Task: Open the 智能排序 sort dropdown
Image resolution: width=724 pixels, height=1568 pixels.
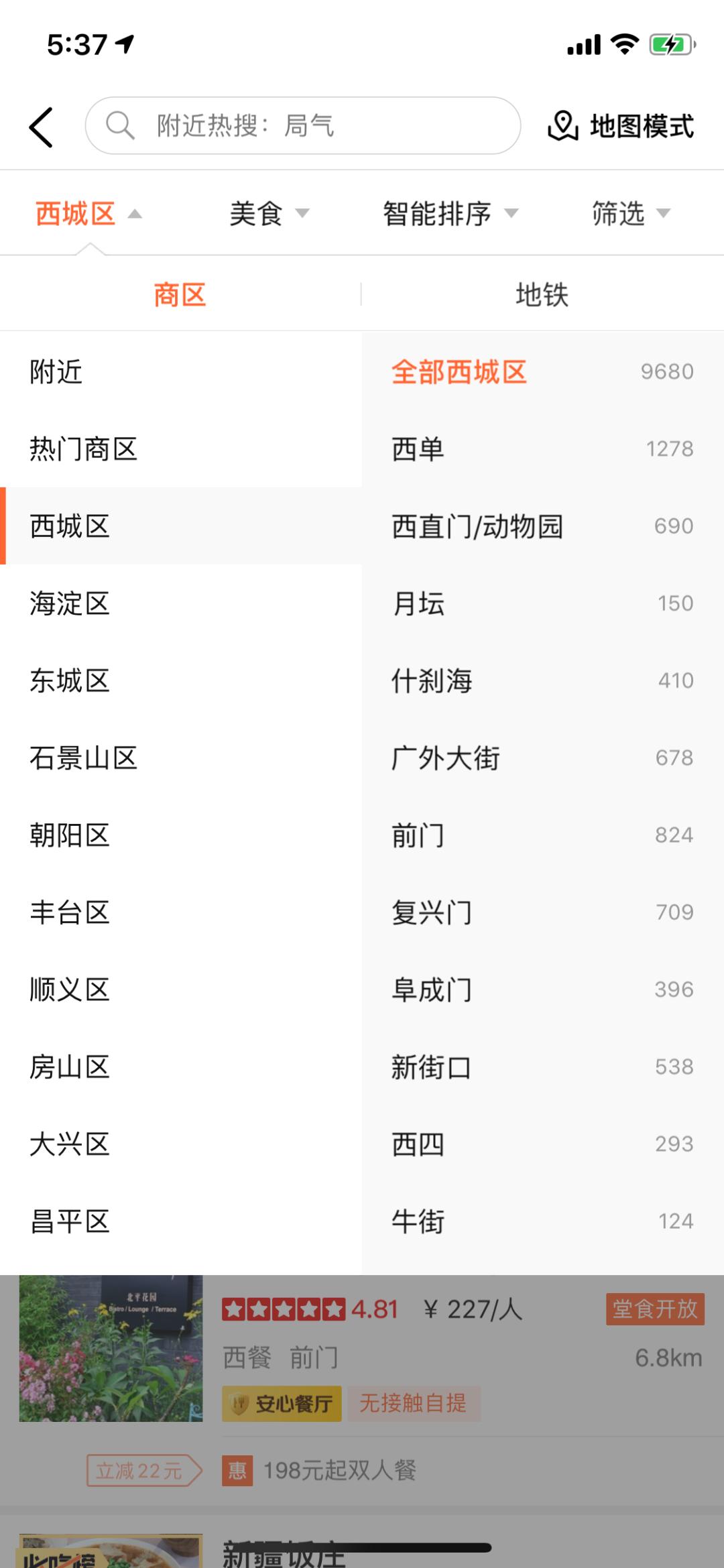Action: coord(450,214)
